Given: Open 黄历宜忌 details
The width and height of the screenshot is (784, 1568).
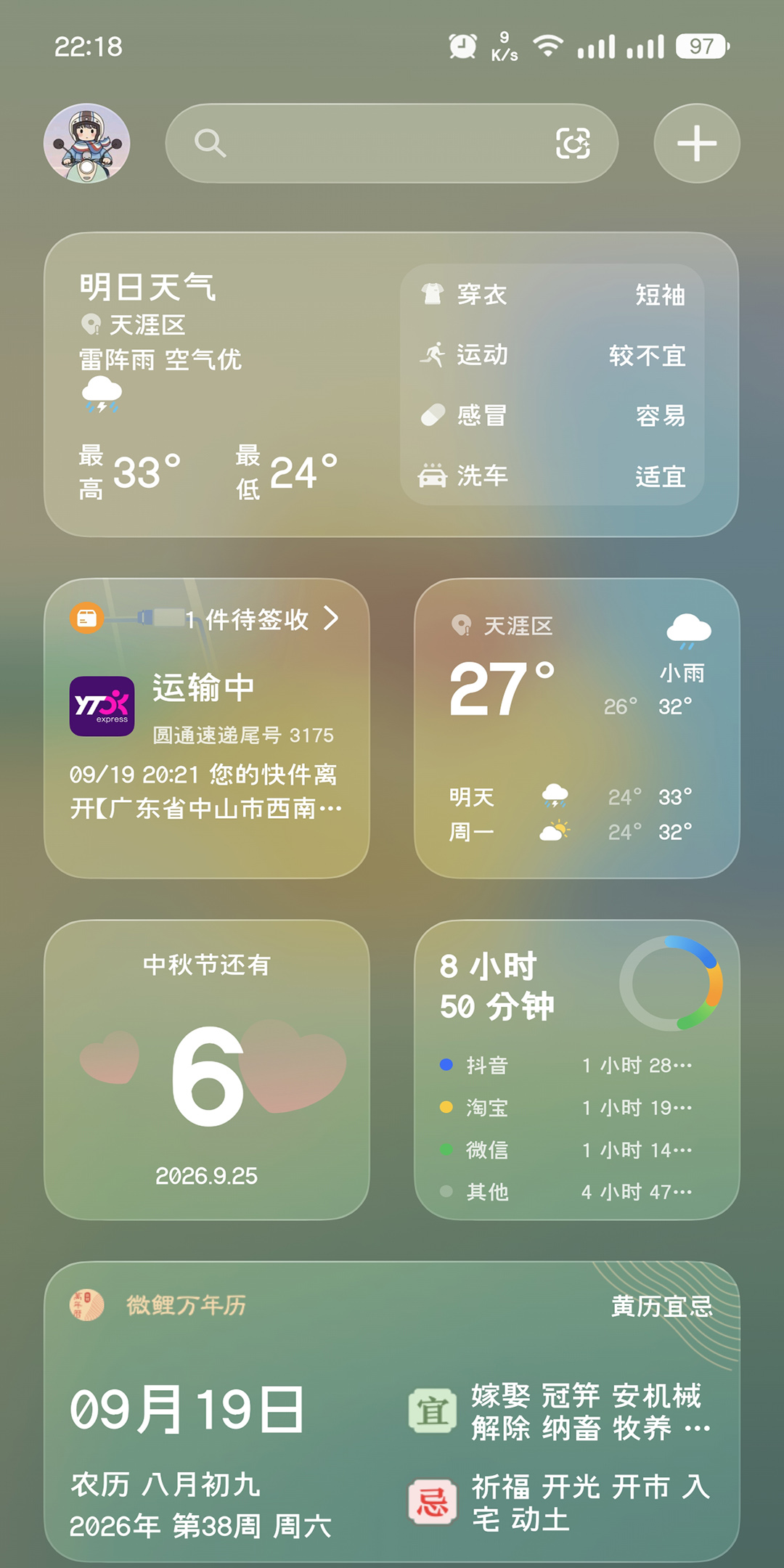Looking at the screenshot, I should pos(662,1306).
